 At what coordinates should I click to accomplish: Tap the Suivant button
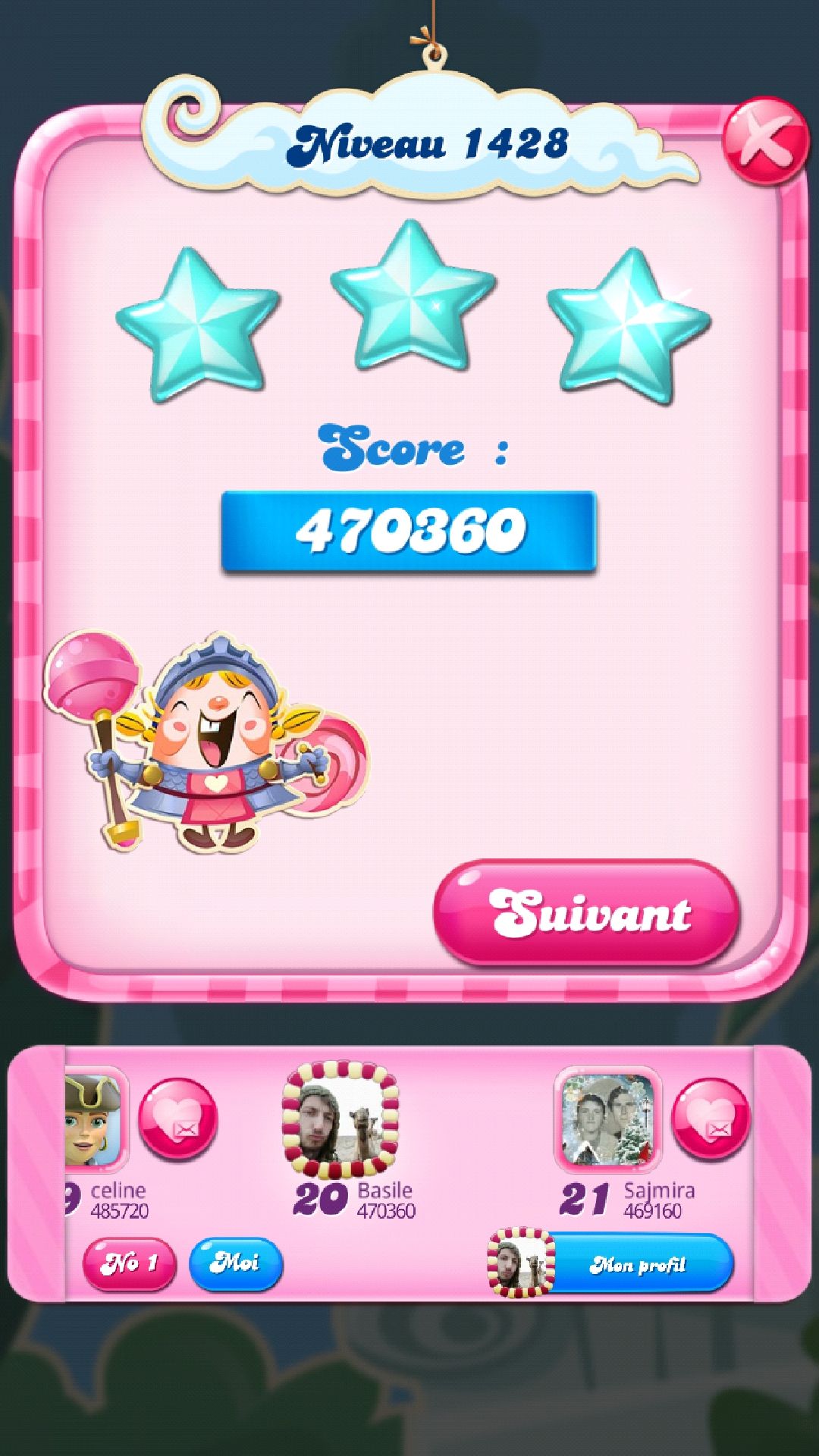point(586,912)
